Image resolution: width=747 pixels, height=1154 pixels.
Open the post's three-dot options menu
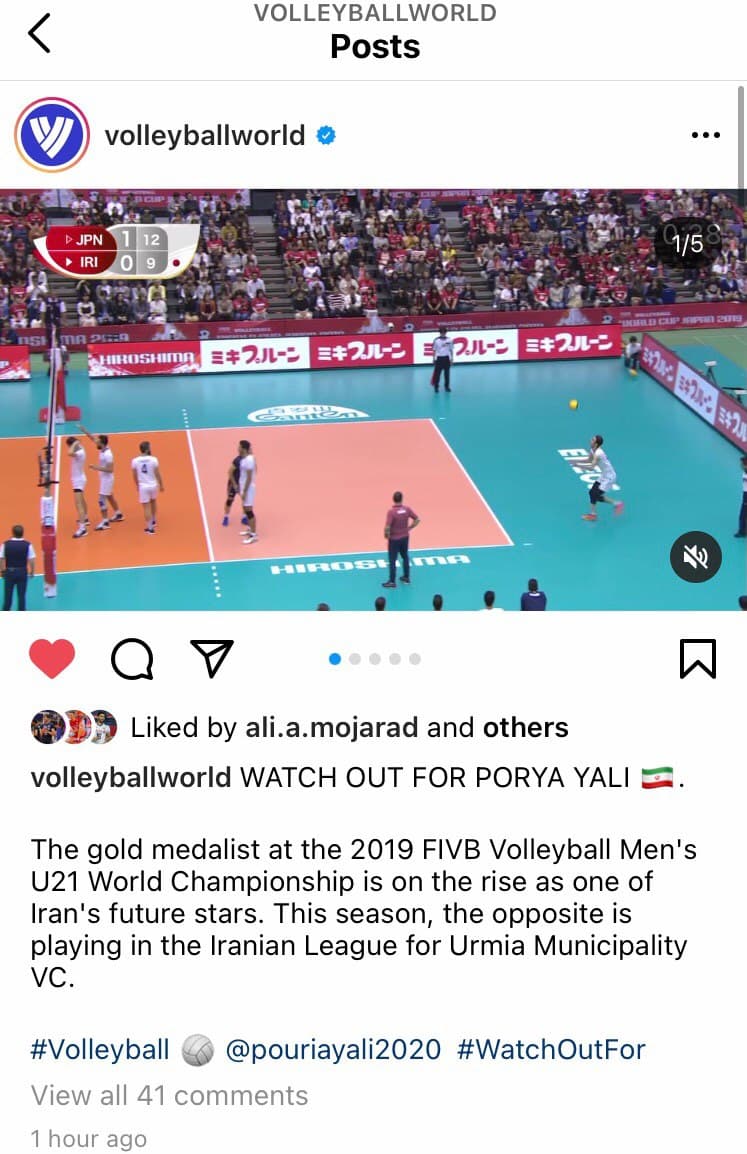pos(705,136)
